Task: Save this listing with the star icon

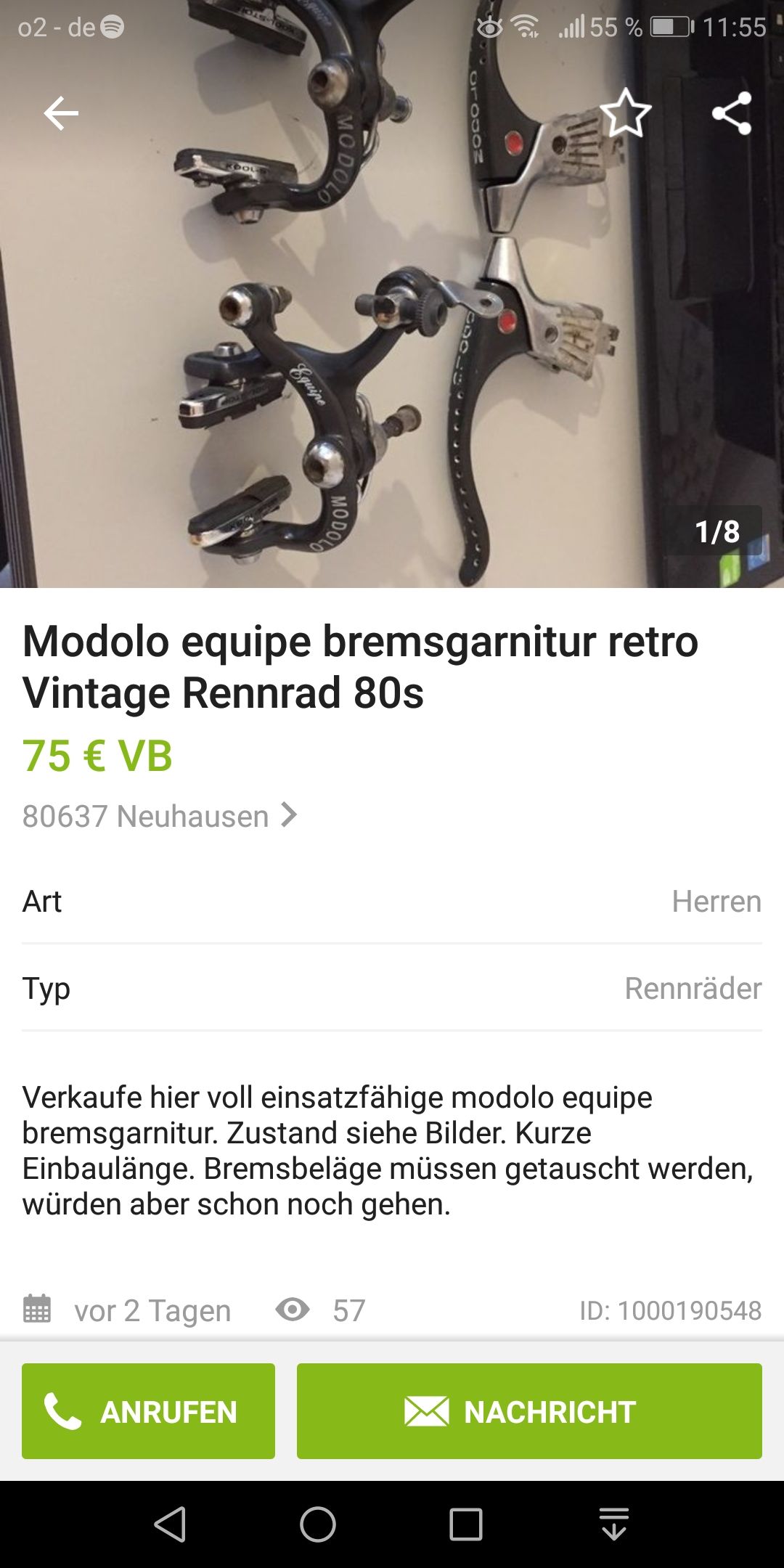Action: (626, 113)
